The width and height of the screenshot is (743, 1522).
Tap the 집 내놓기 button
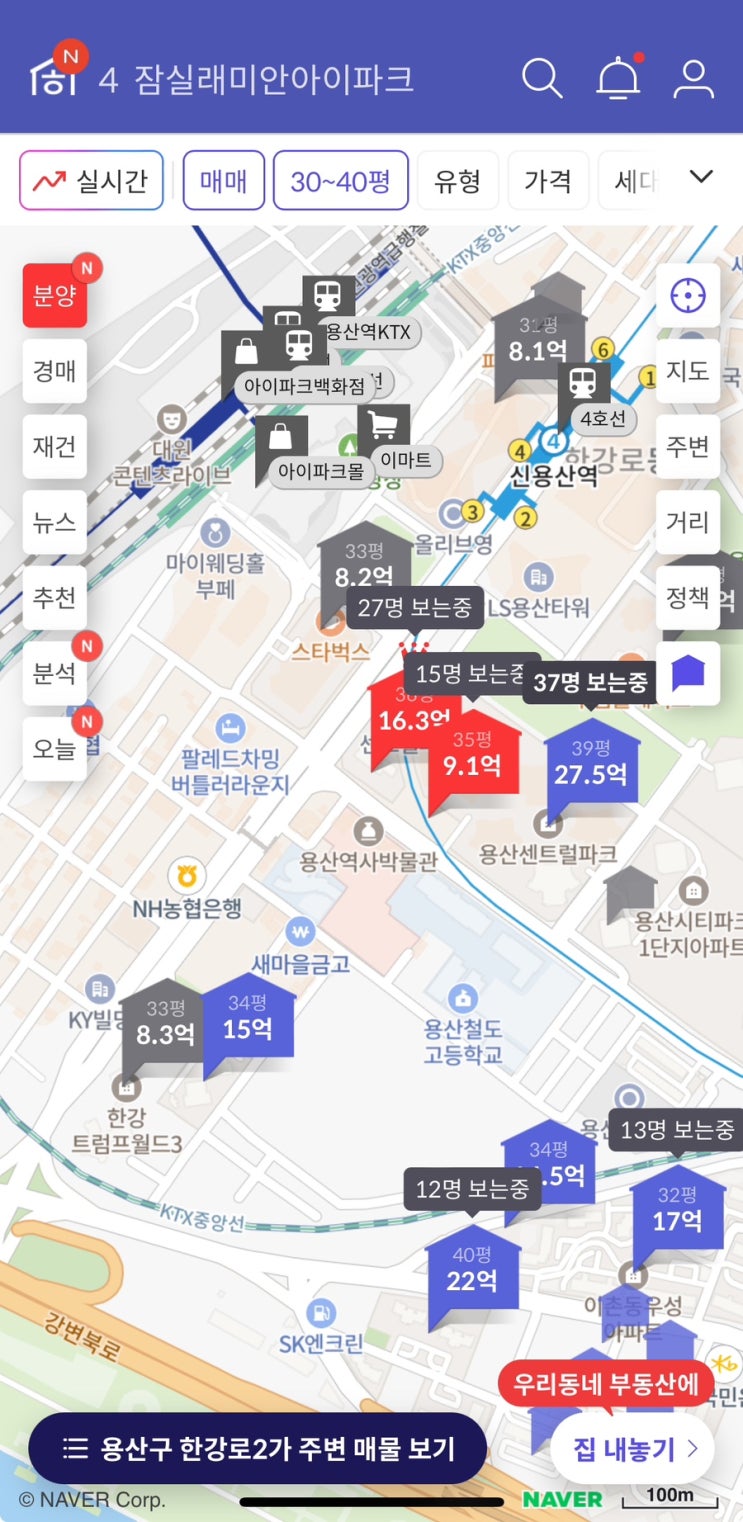click(632, 1448)
